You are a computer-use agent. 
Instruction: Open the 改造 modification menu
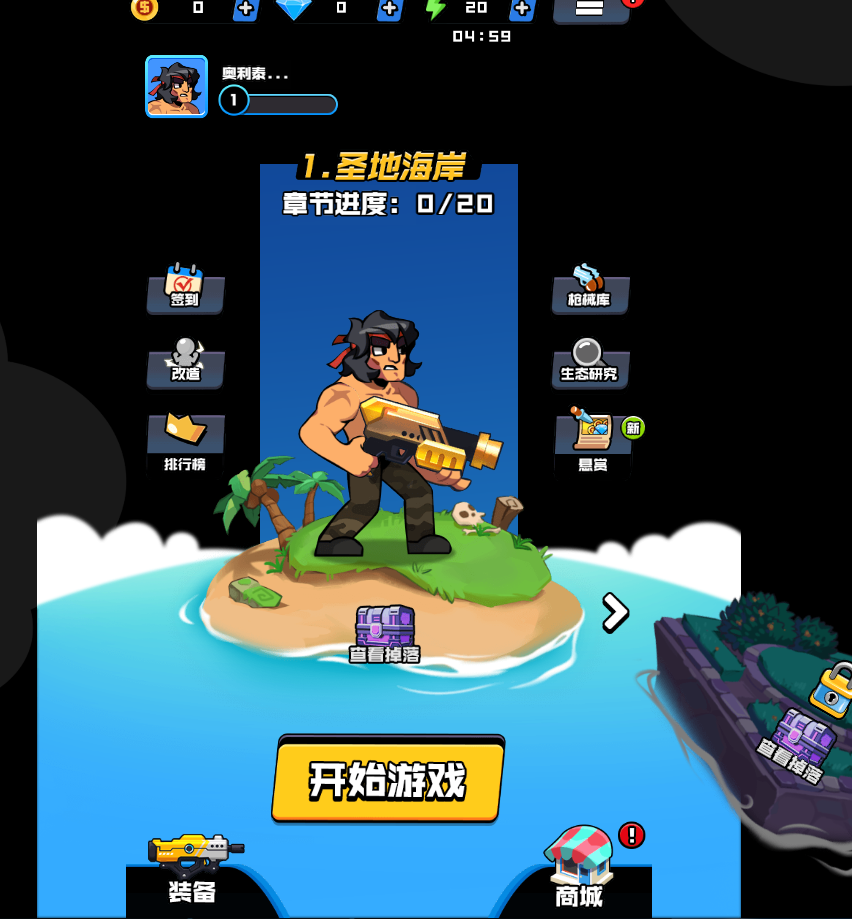[185, 362]
